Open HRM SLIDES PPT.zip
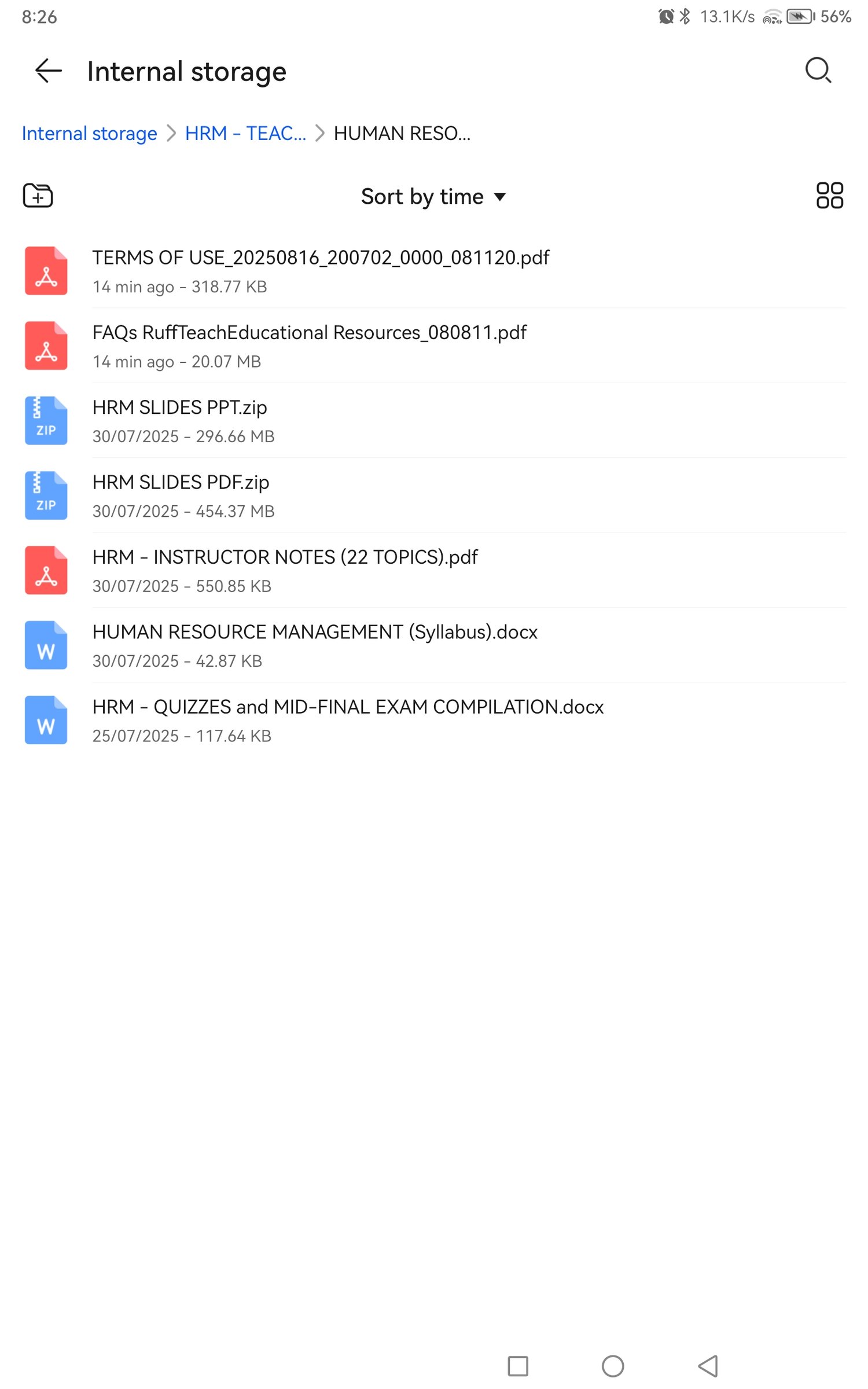This screenshot has width=868, height=1389. (434, 421)
